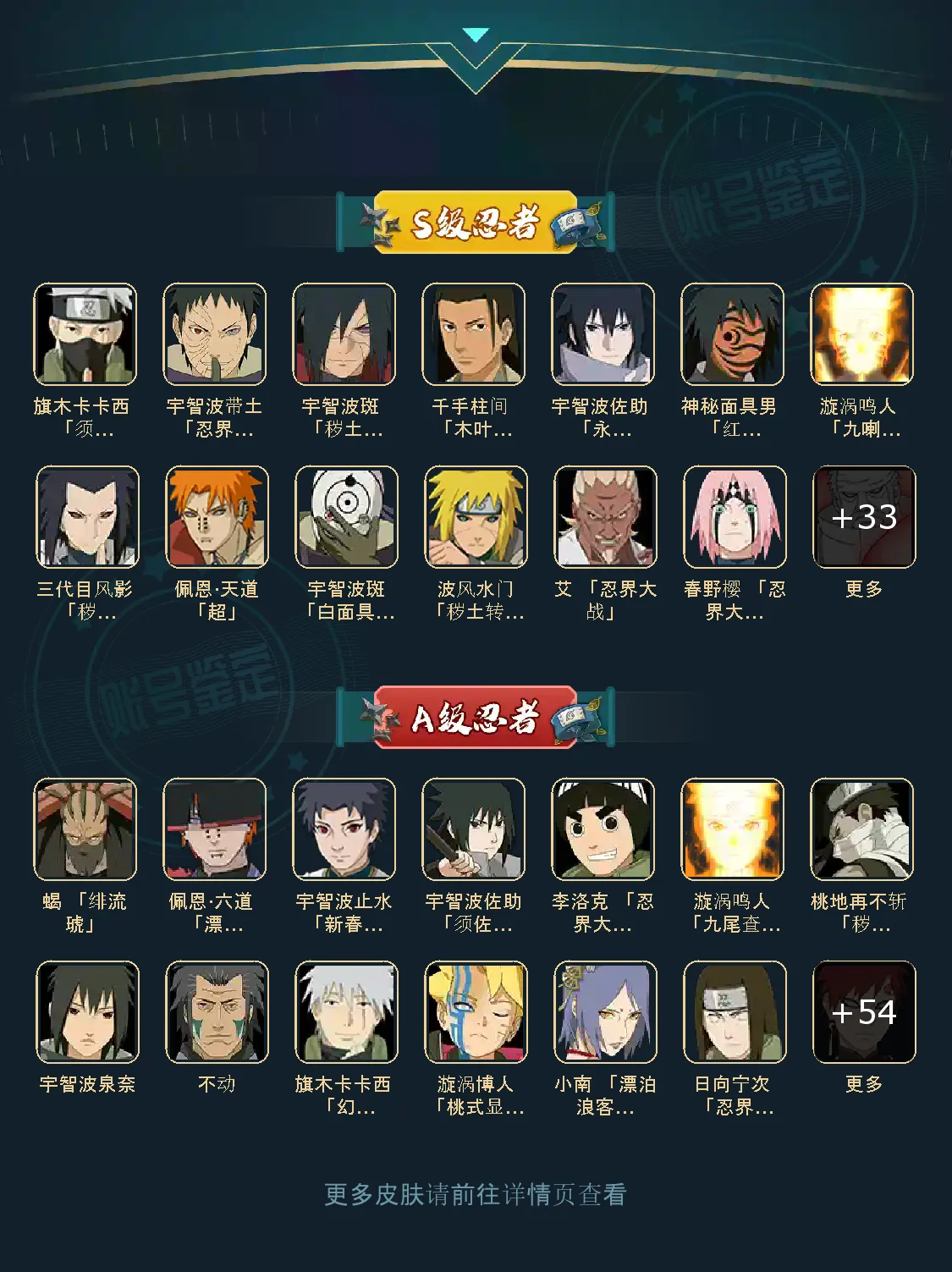Show 54 more A-rank ninjas
952x1272 pixels.
(x=864, y=1012)
